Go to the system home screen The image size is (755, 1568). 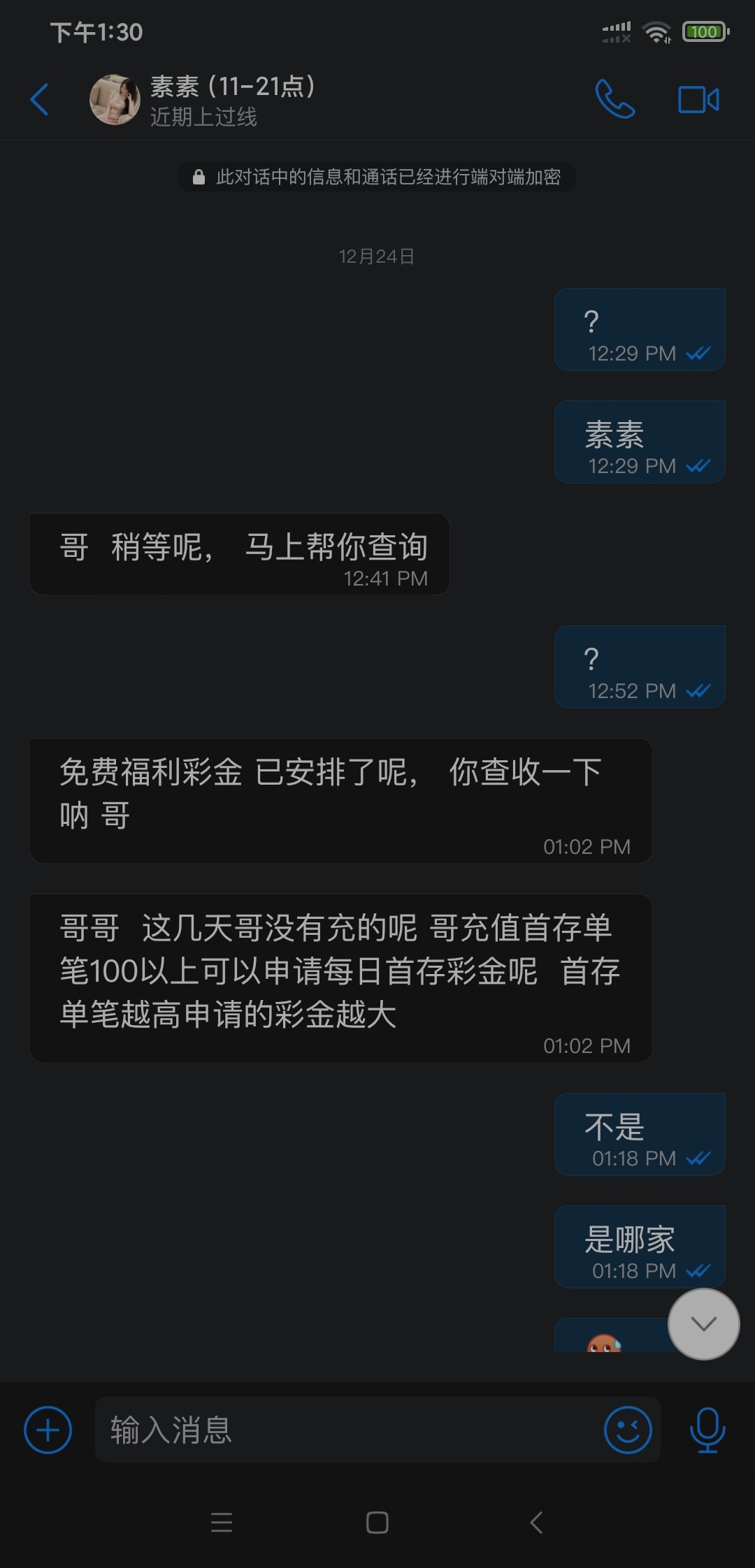[377, 1523]
